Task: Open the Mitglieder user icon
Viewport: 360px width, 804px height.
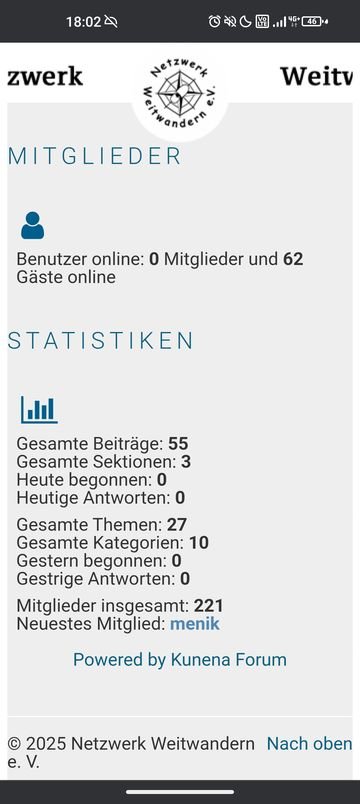Action: coord(32,225)
